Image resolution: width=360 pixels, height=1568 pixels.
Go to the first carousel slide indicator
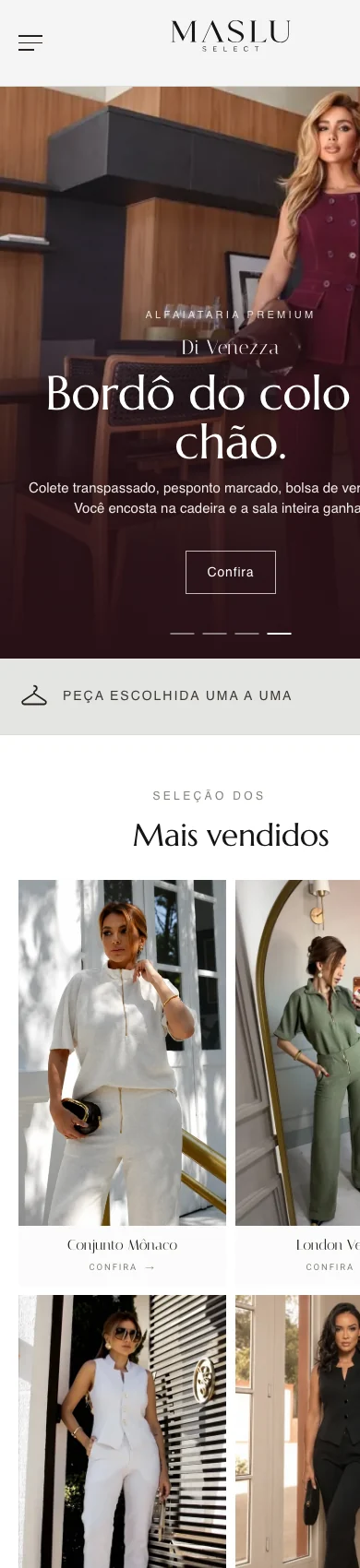pyautogui.click(x=183, y=634)
